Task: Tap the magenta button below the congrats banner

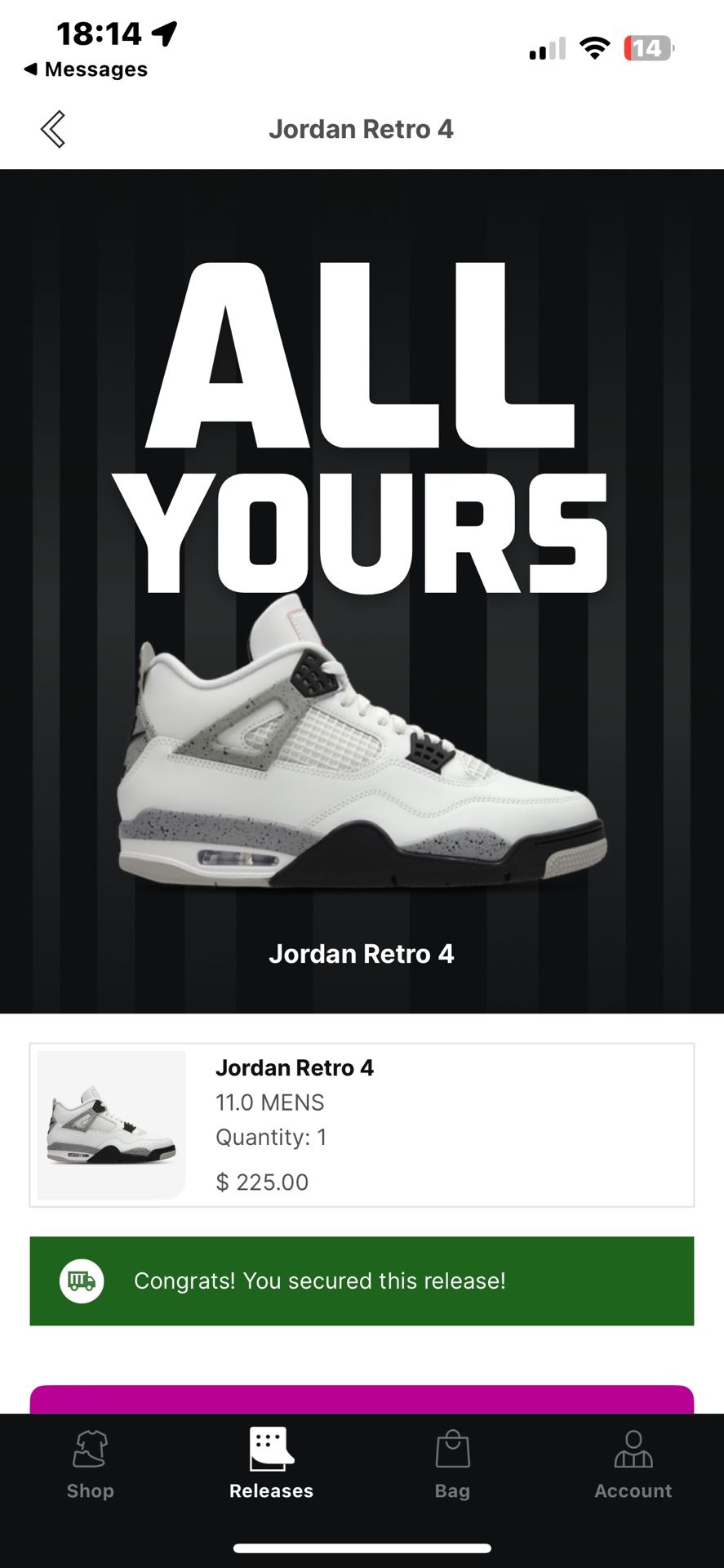Action: coord(362,1400)
